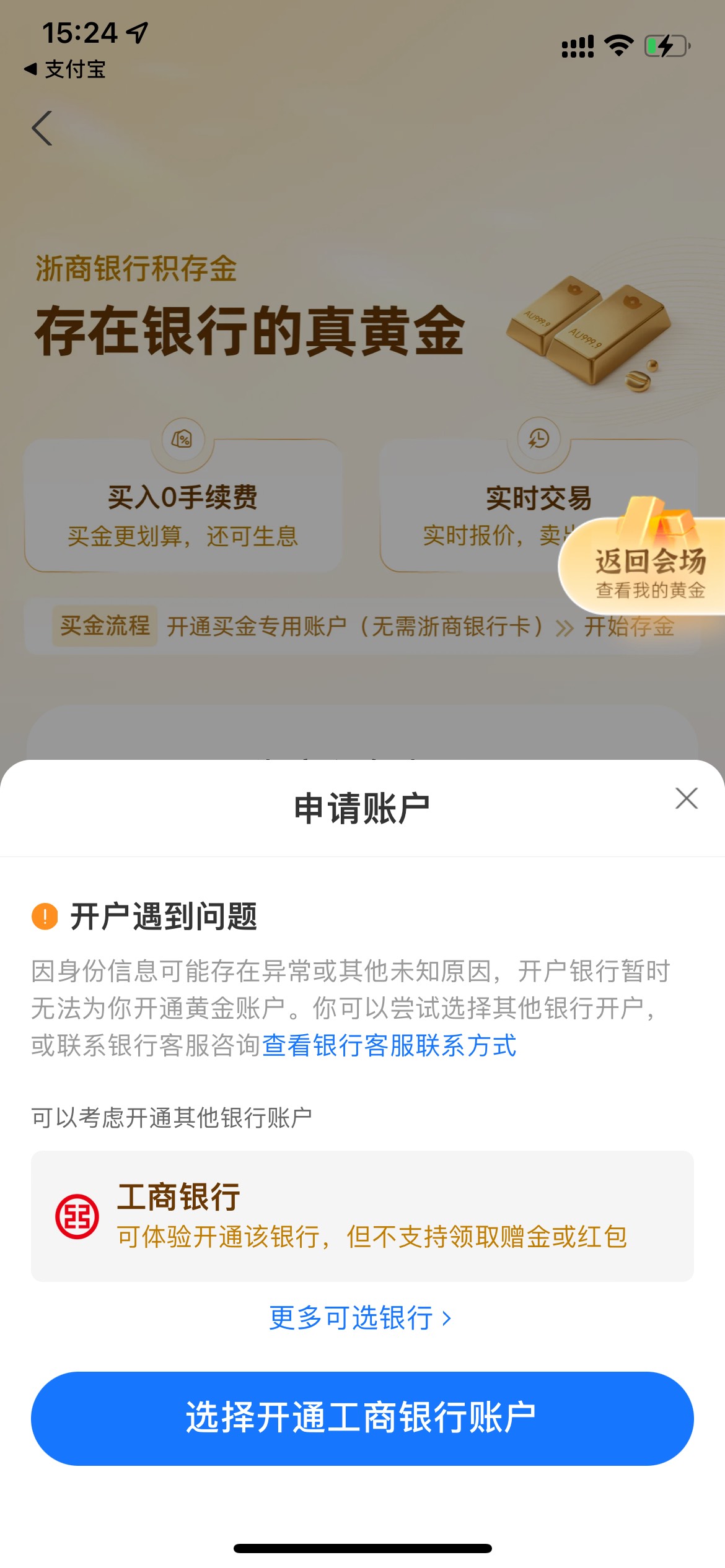This screenshot has width=725, height=1568.
Task: Select the 工商银行 card
Action: pyautogui.click(x=362, y=1216)
